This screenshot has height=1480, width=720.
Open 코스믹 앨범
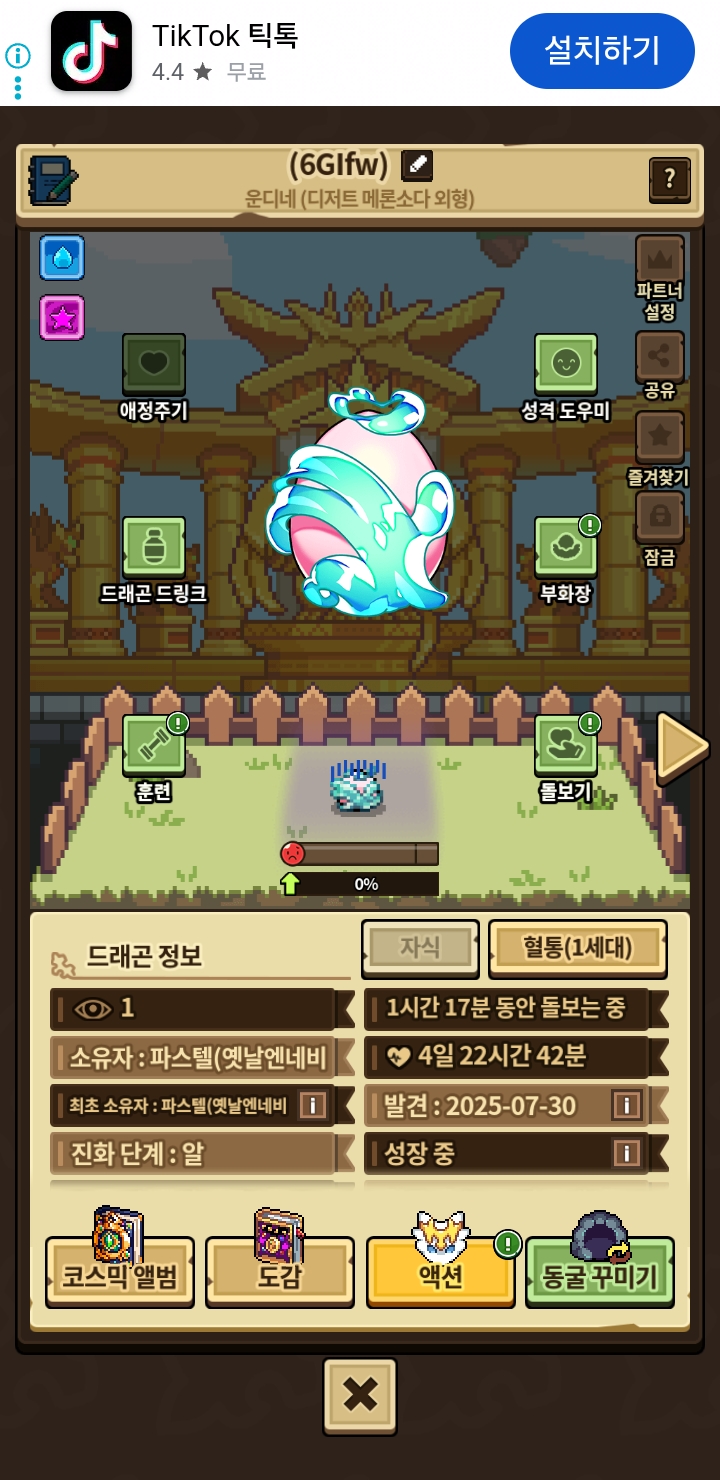click(120, 1271)
